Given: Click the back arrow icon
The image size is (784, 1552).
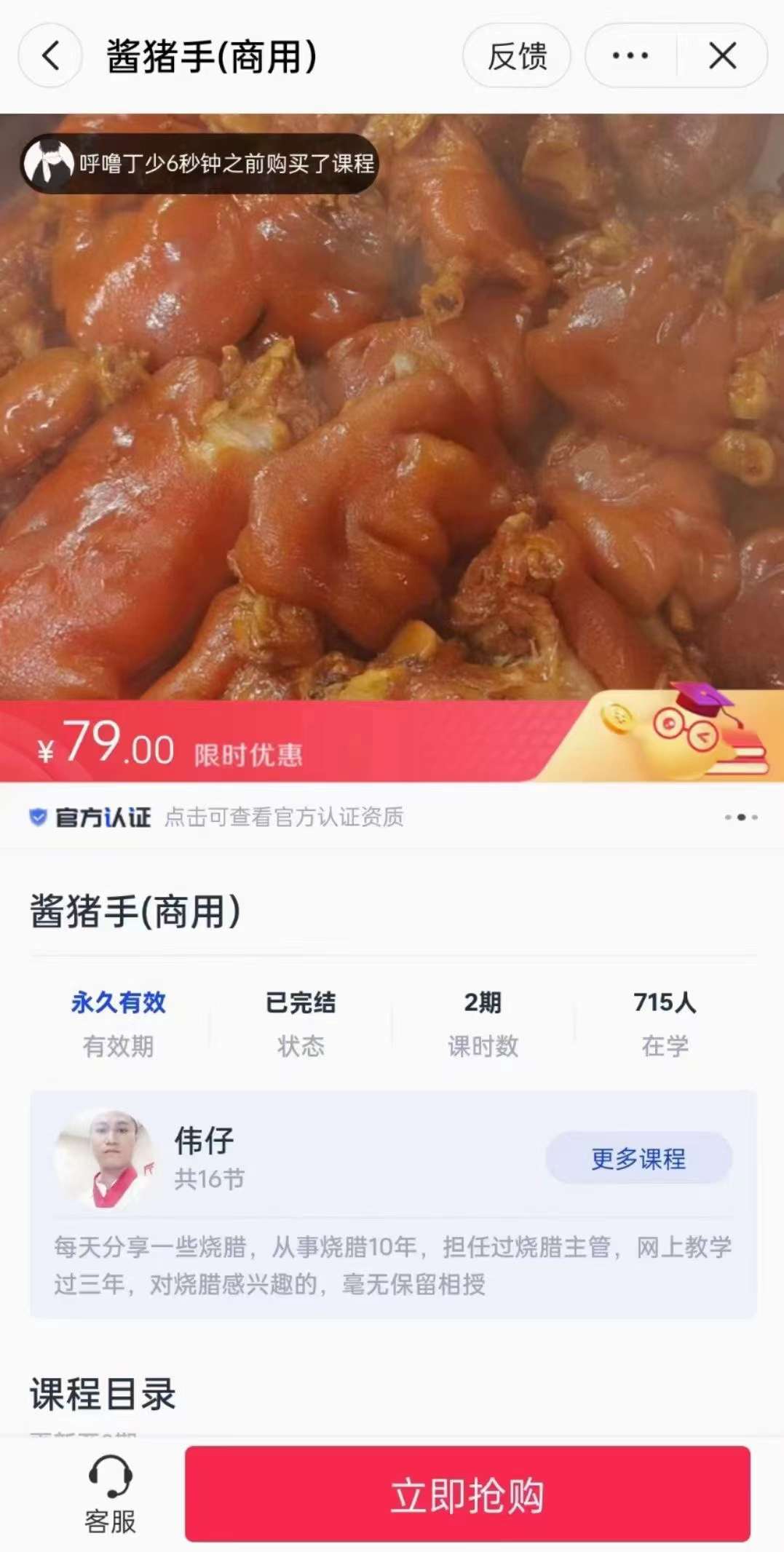Looking at the screenshot, I should pyautogui.click(x=49, y=55).
